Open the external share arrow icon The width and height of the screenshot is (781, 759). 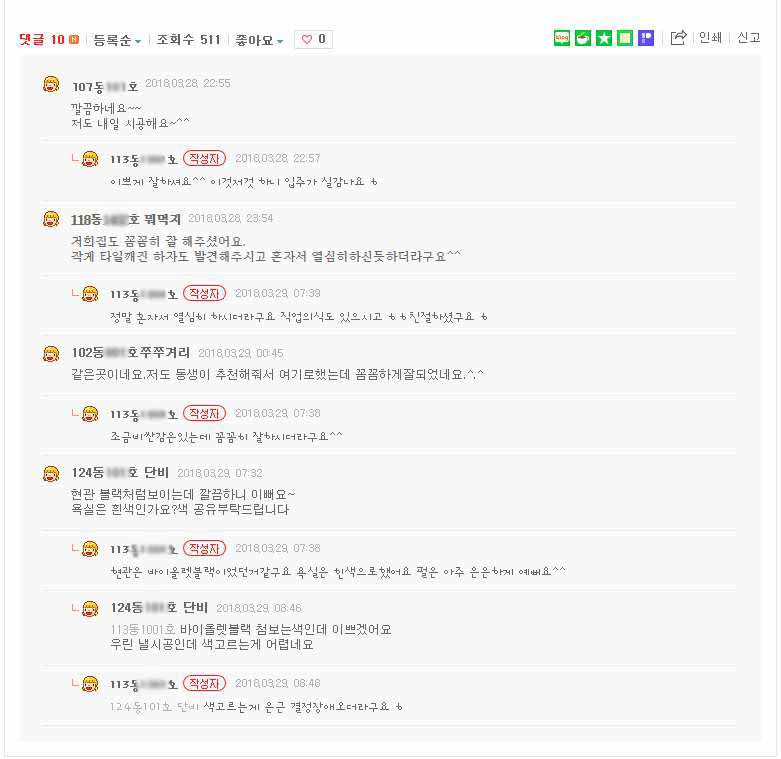pyautogui.click(x=678, y=38)
